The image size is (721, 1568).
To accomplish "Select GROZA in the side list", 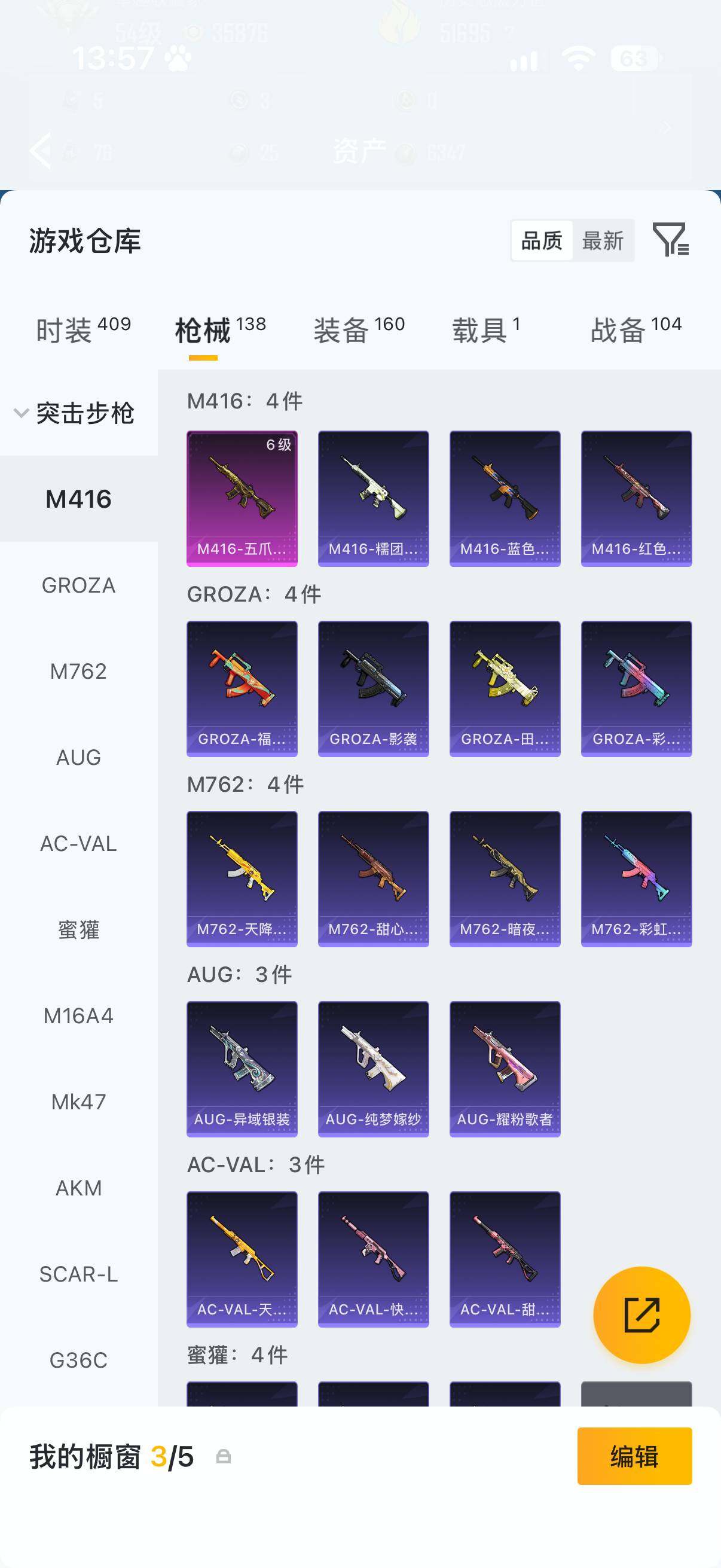I will click(78, 585).
